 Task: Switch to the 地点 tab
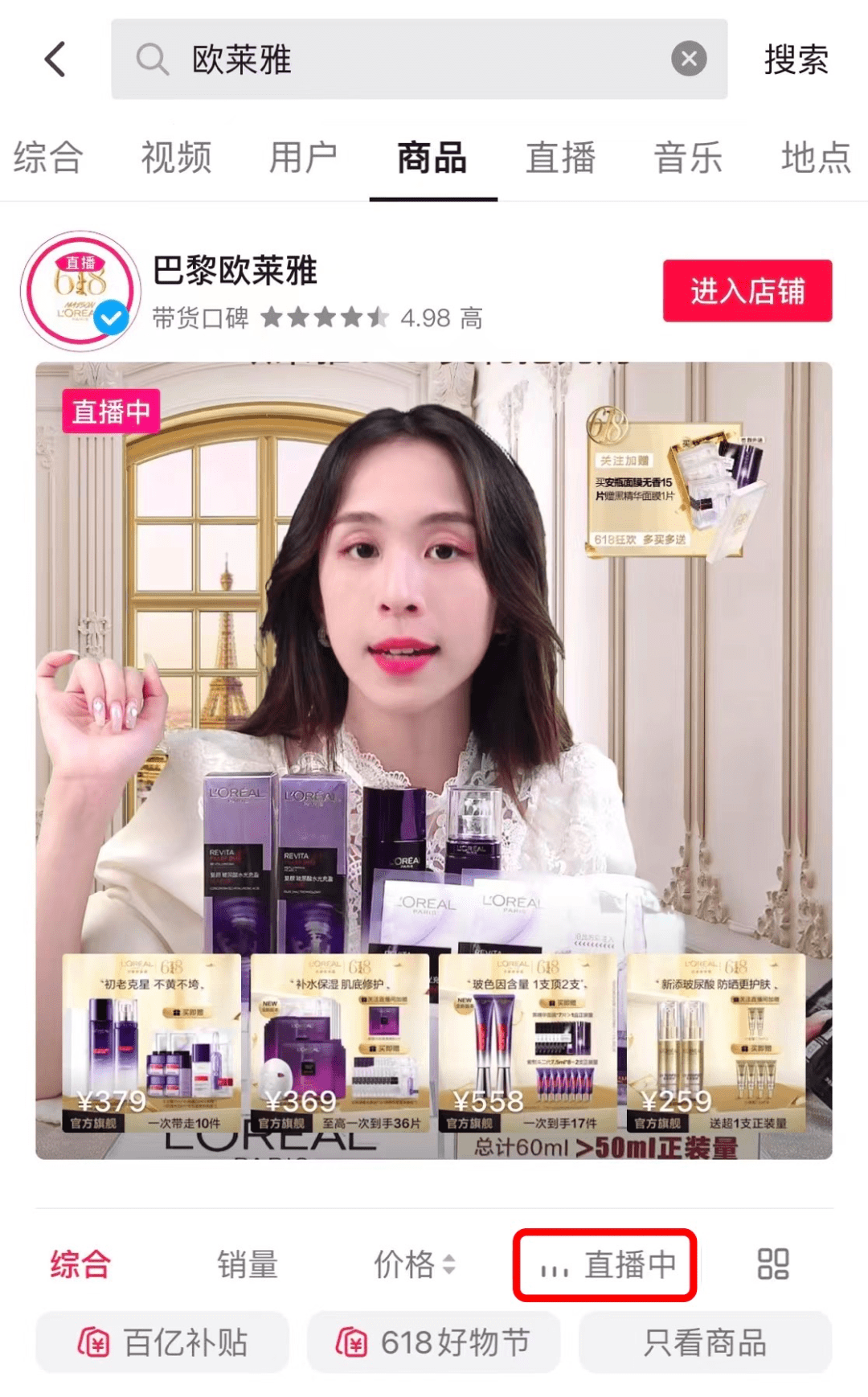point(815,157)
